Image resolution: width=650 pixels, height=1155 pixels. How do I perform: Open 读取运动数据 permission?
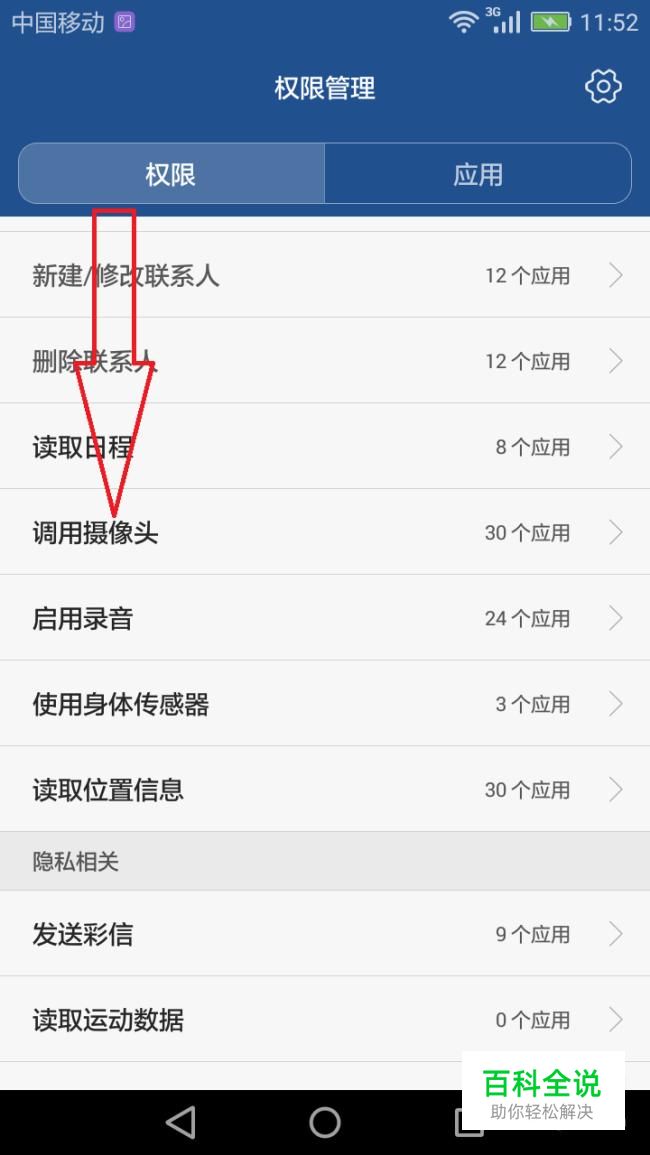tap(325, 1020)
